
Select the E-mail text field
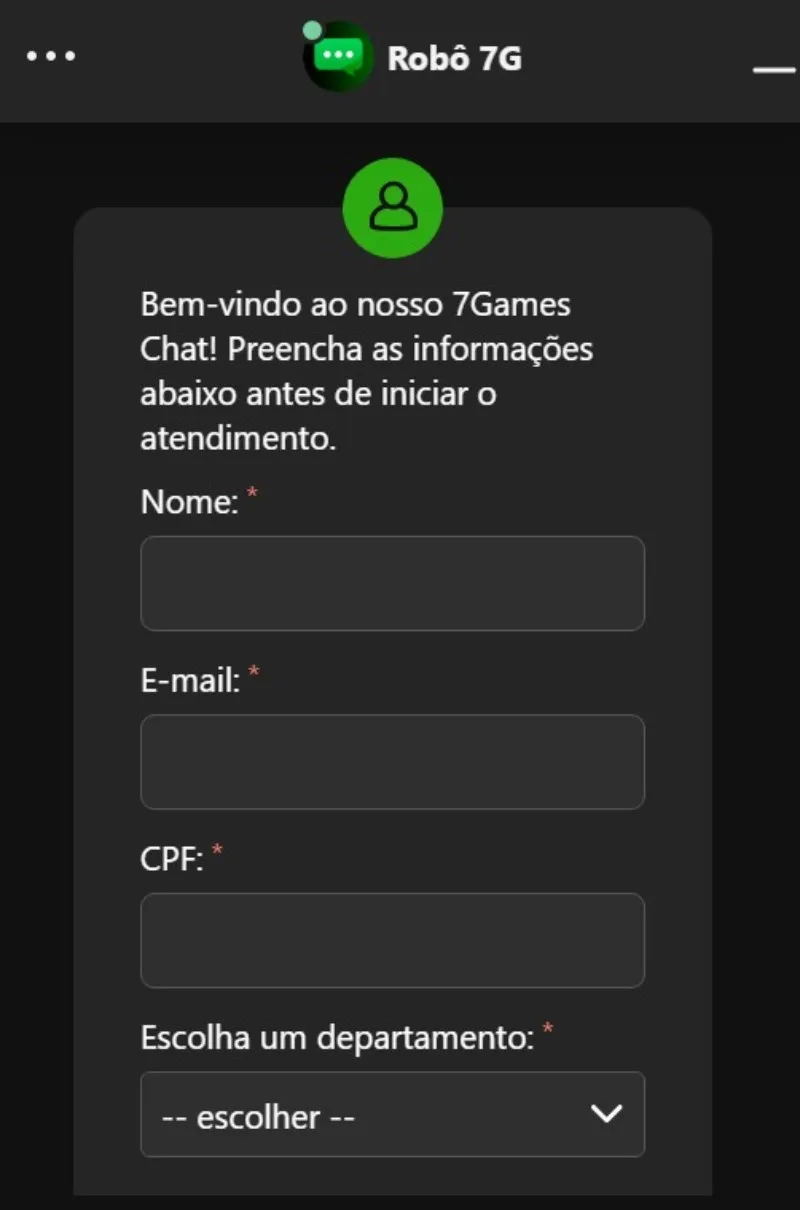coord(392,762)
